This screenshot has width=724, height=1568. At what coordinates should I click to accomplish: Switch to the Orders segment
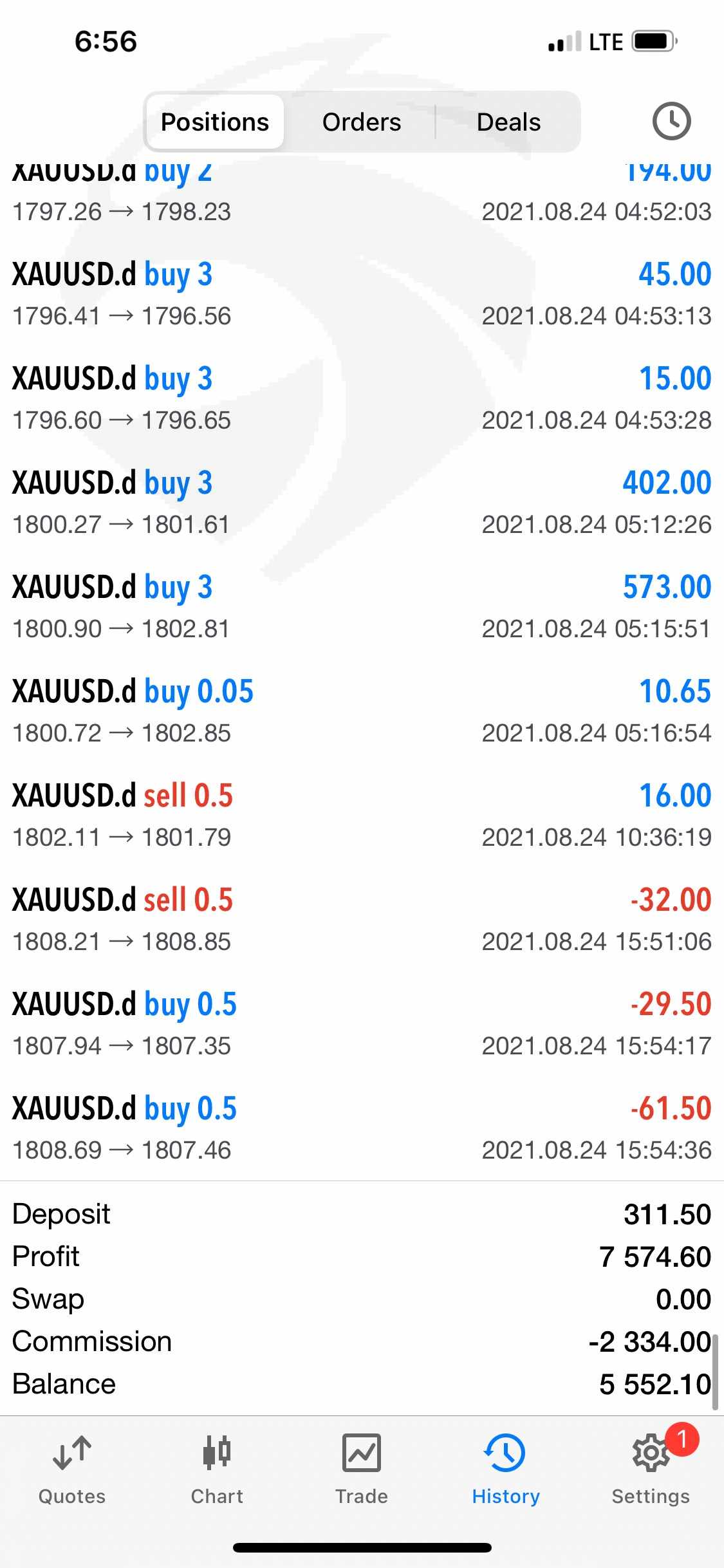362,122
